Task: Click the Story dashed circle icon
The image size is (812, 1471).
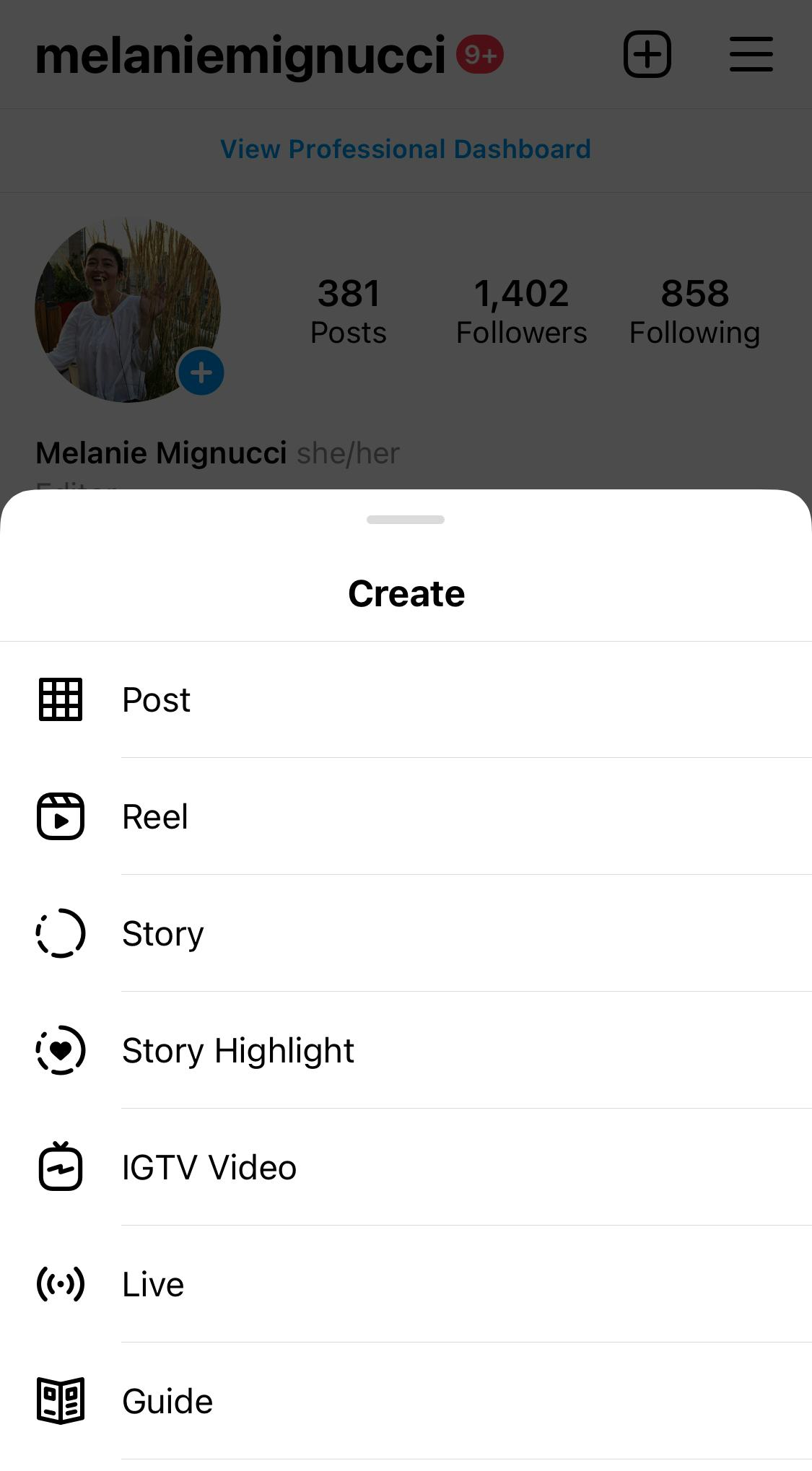Action: click(61, 933)
